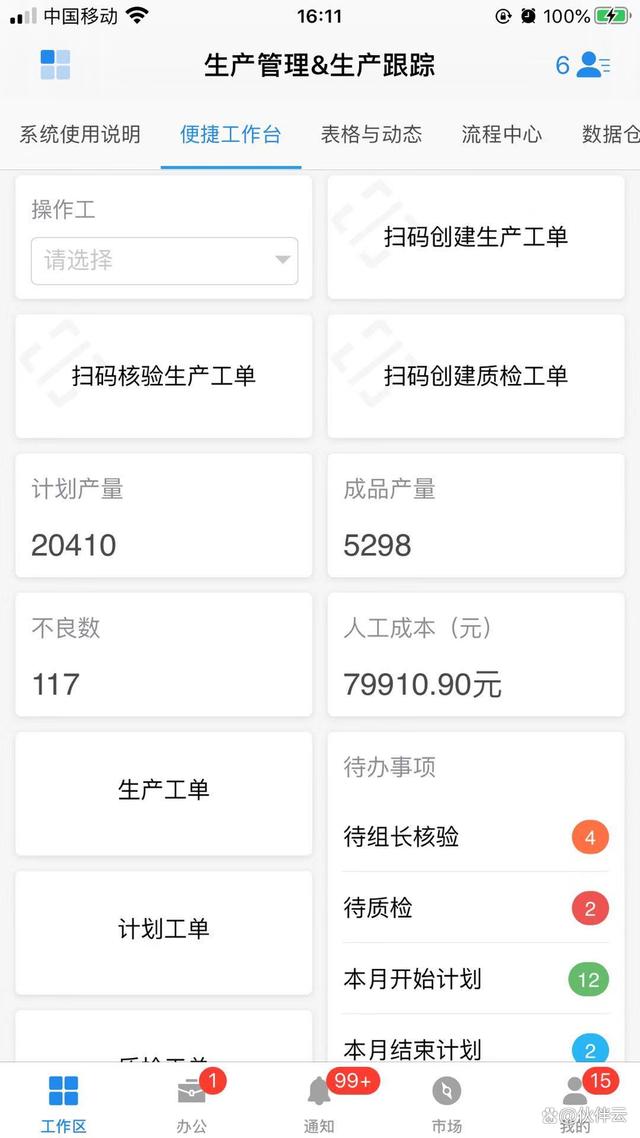Screen dimensions: 640x1138
Task: Open the 通知 tab with 99+ badge
Action: 319,1102
